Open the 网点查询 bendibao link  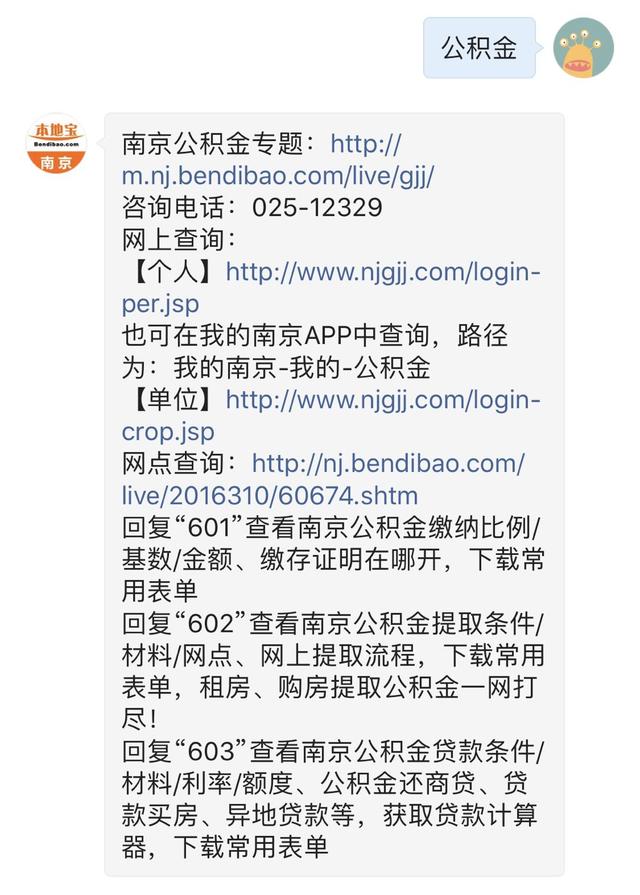pos(387,464)
